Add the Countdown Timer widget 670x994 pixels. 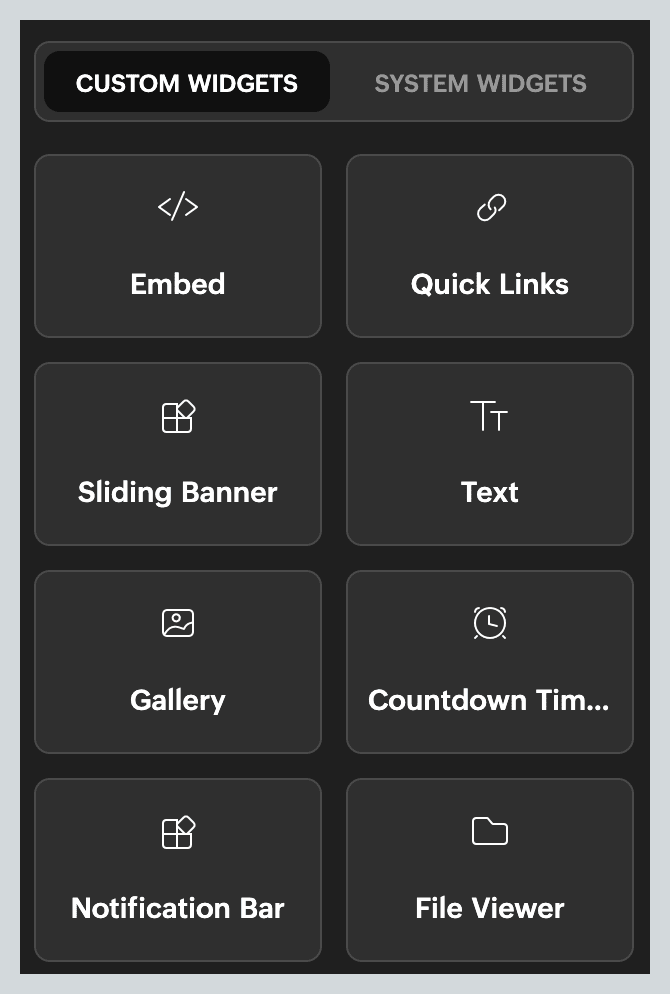pyautogui.click(x=490, y=662)
